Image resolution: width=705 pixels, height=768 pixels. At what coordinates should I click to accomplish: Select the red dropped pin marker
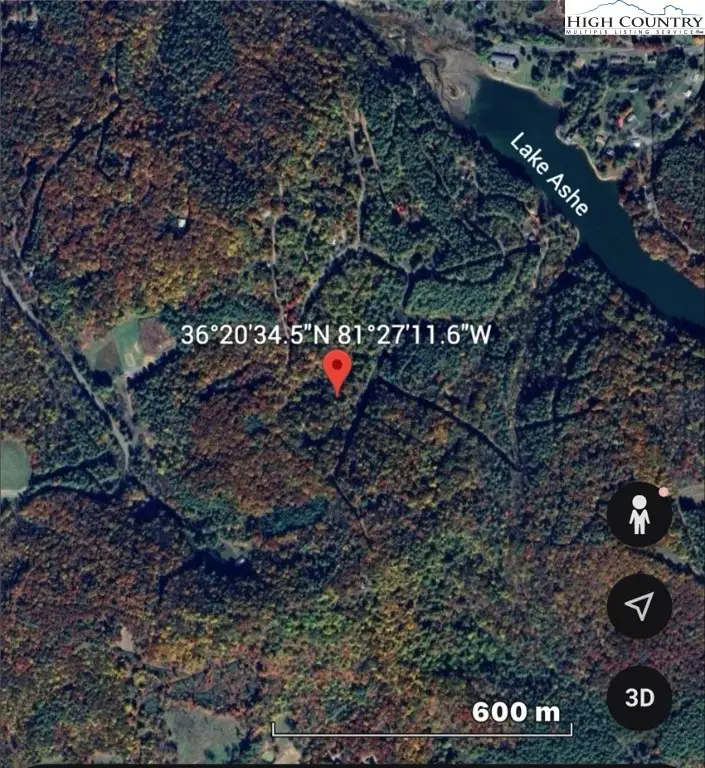pos(339,371)
